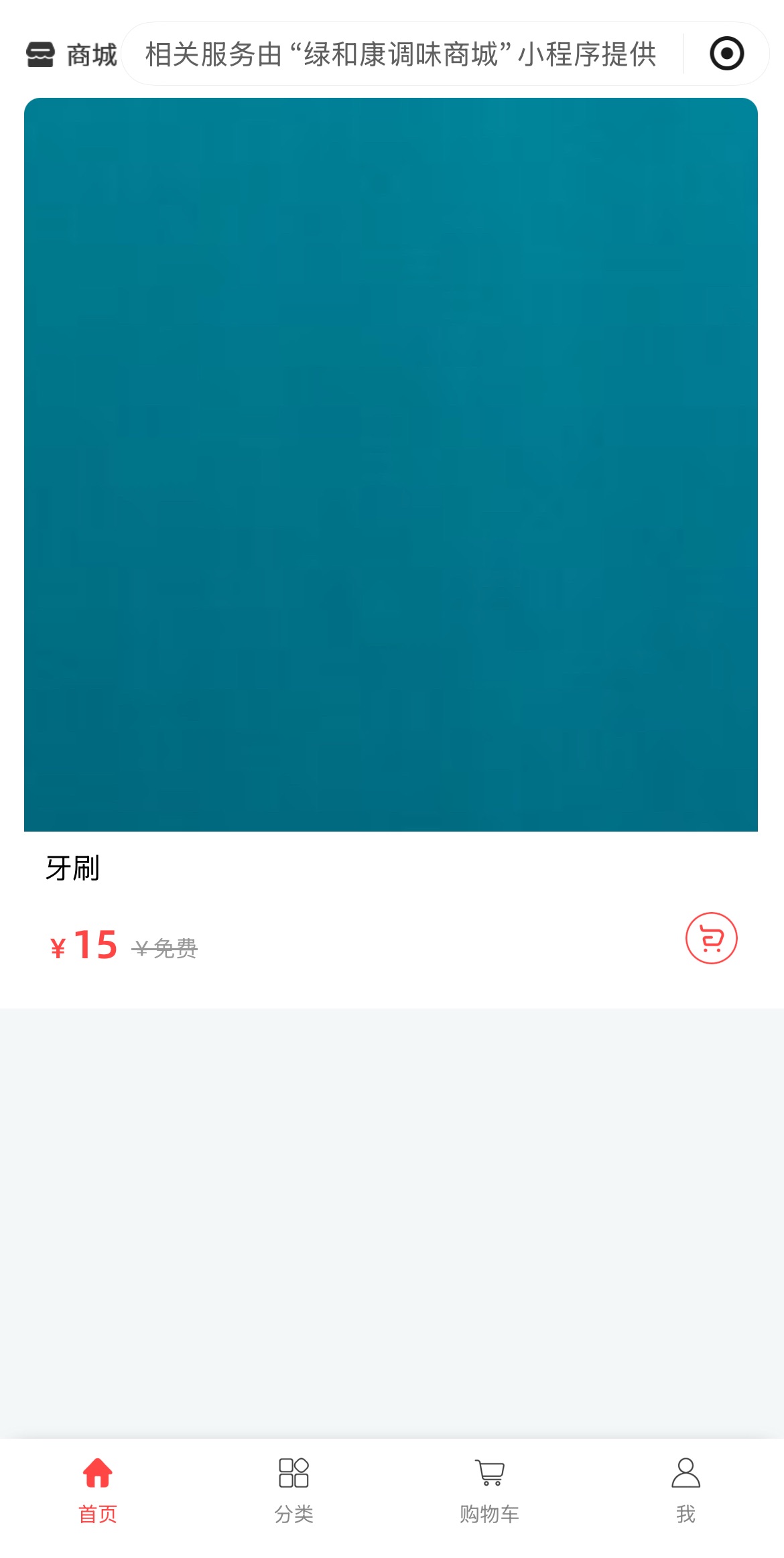
Task: Open the 绿和康调味商城 mini program notice
Action: pos(401,54)
